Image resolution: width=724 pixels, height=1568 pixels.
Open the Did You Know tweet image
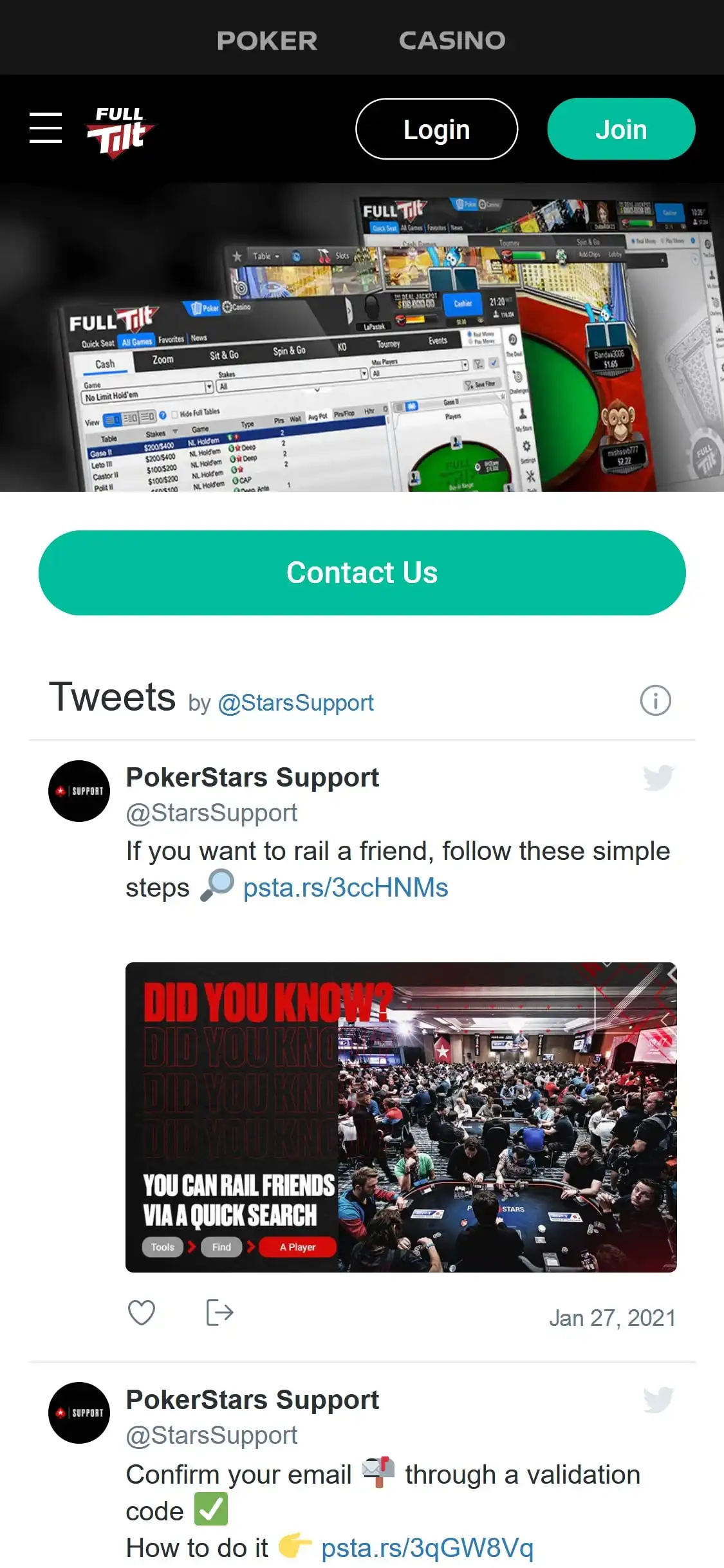point(400,1117)
